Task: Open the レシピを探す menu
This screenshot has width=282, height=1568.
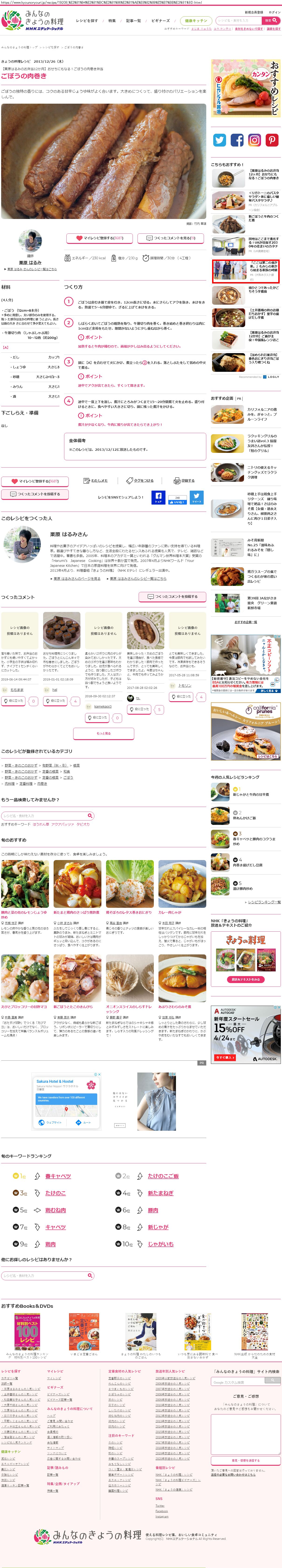Action: click(86, 21)
